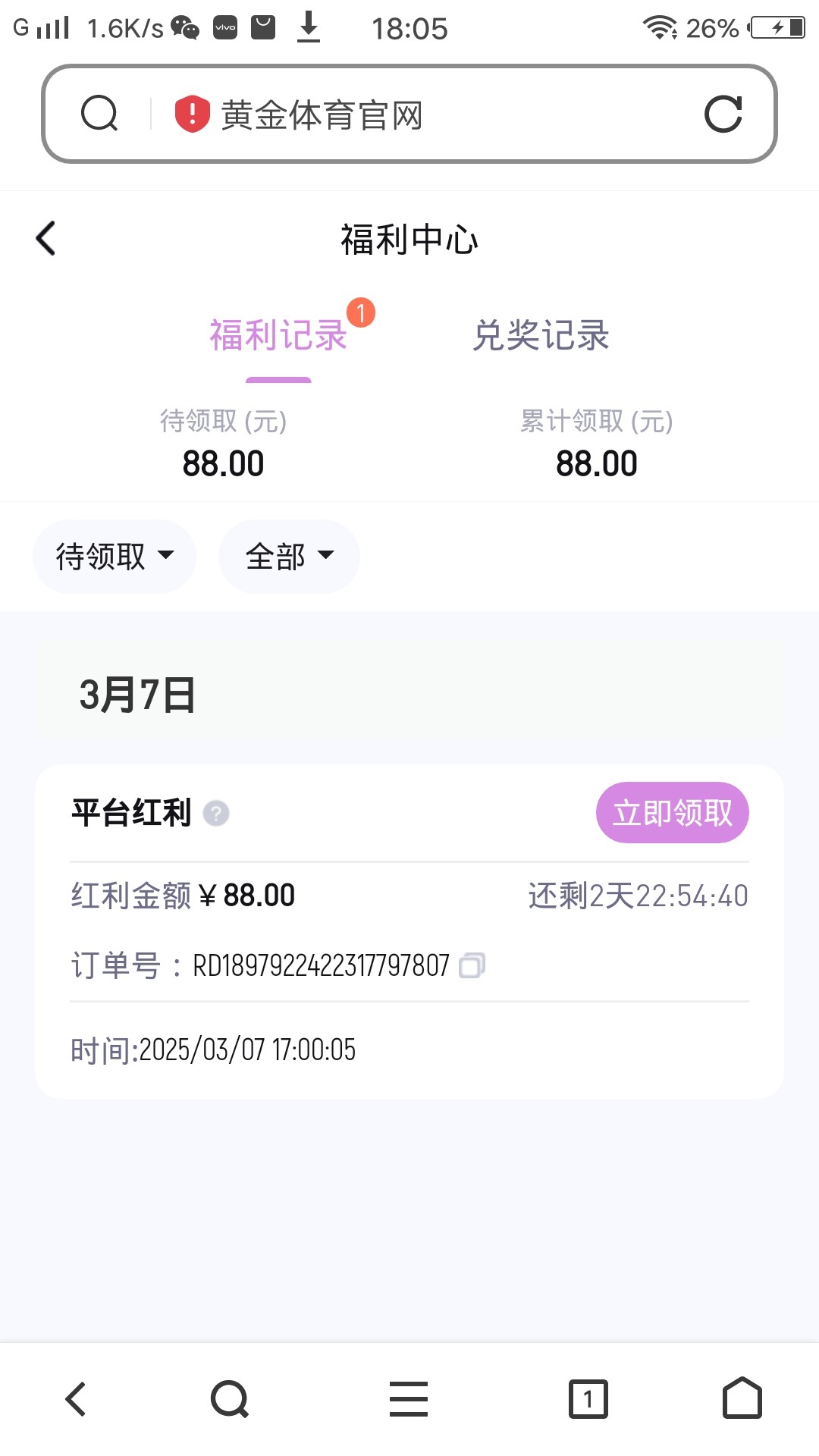This screenshot has width=819, height=1456.
Task: Open the browser menu in the bottom bar
Action: tap(409, 1399)
